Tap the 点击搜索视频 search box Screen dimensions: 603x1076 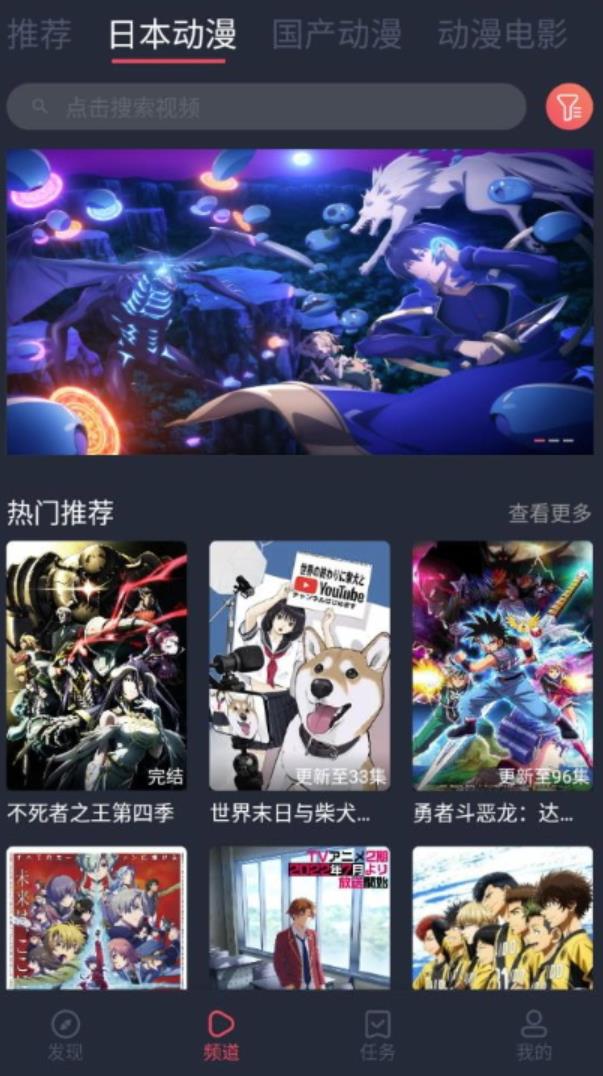(x=266, y=107)
